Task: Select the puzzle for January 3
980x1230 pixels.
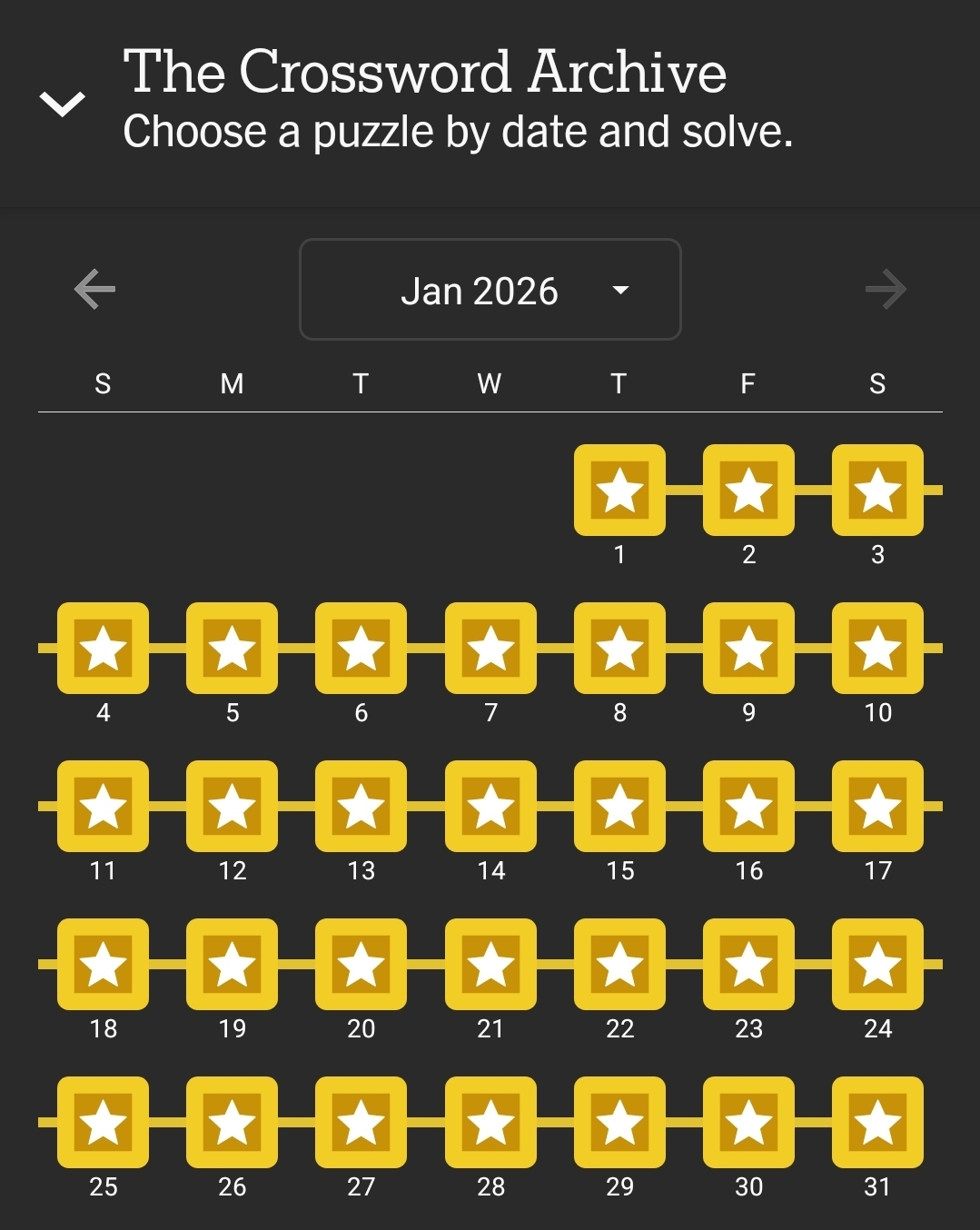Action: tap(877, 491)
